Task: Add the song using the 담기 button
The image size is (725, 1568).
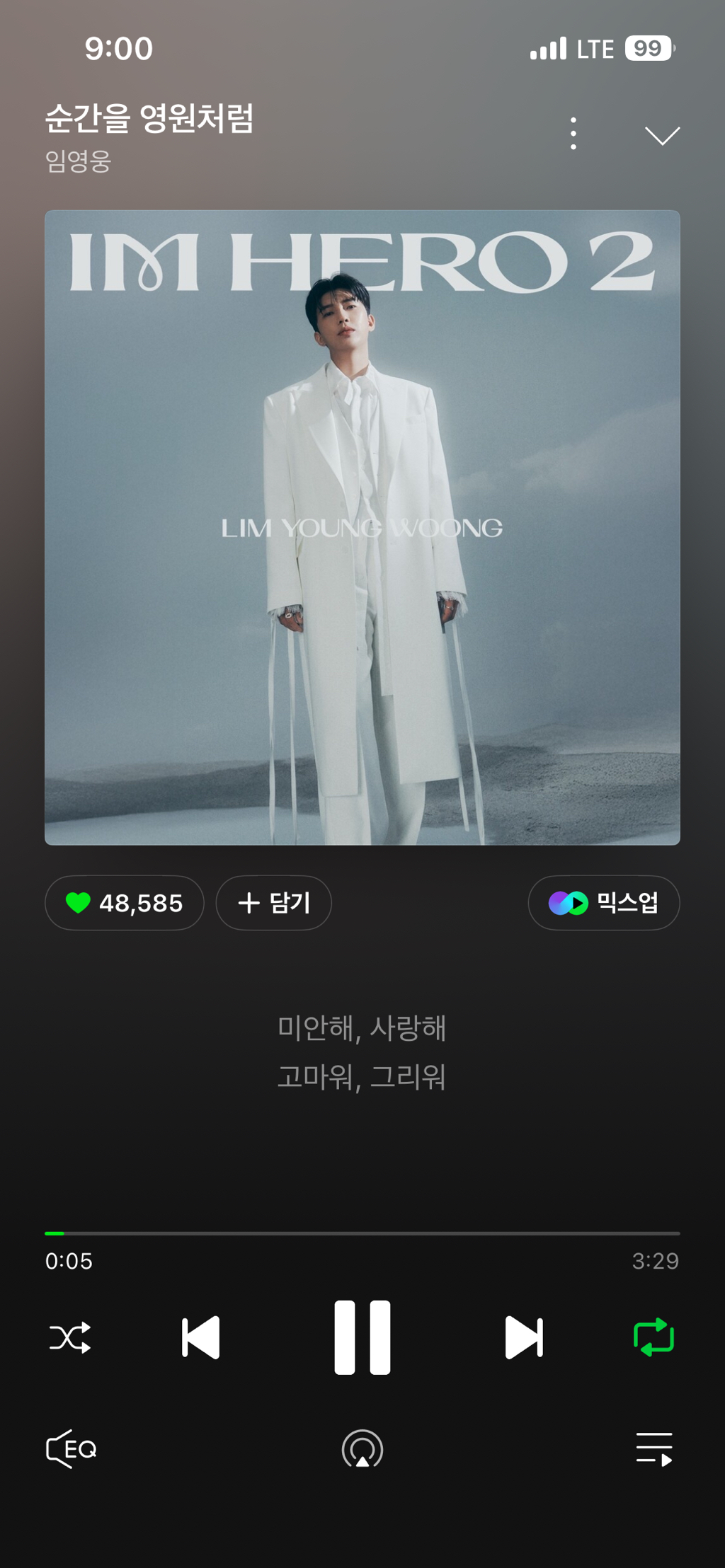Action: pyautogui.click(x=274, y=903)
